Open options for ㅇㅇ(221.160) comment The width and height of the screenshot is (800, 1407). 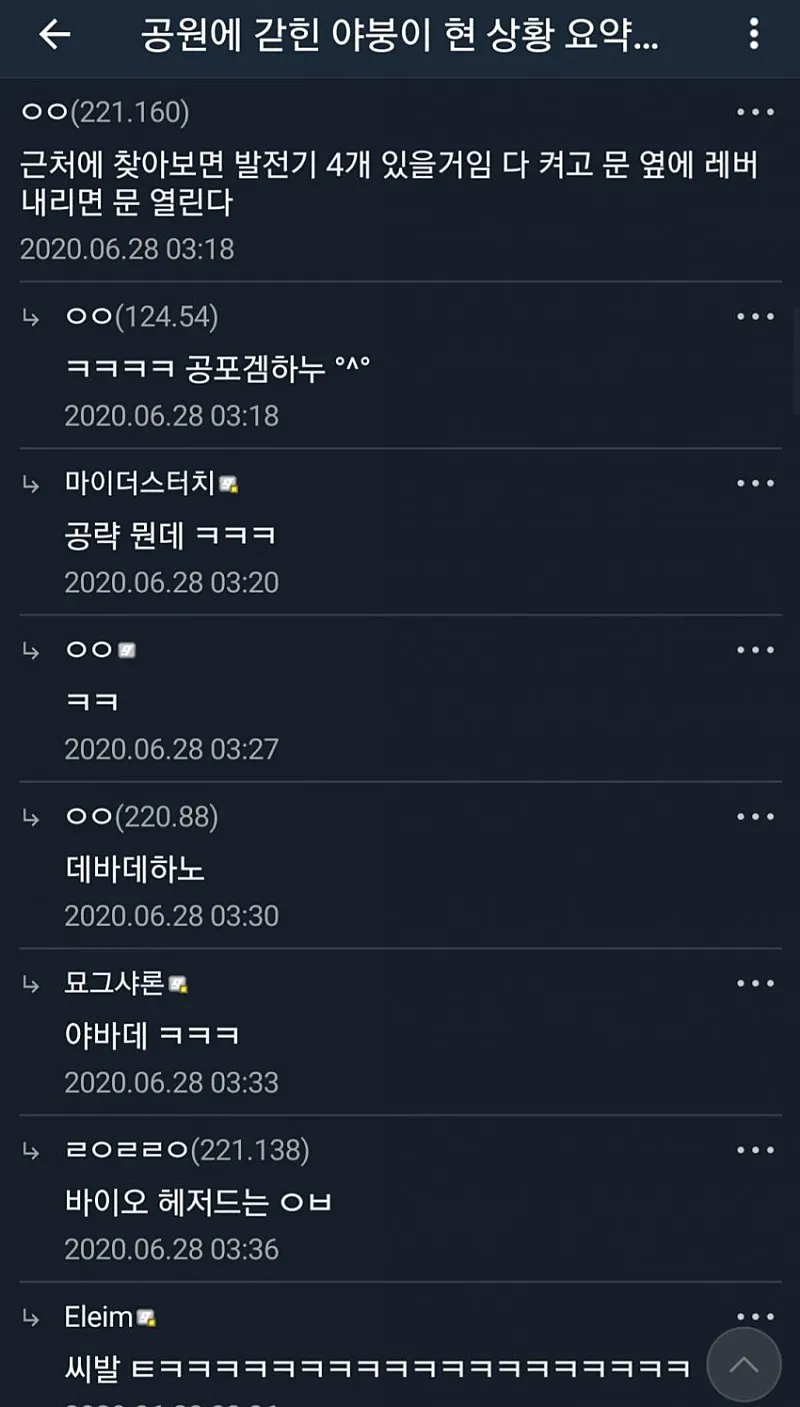755,112
